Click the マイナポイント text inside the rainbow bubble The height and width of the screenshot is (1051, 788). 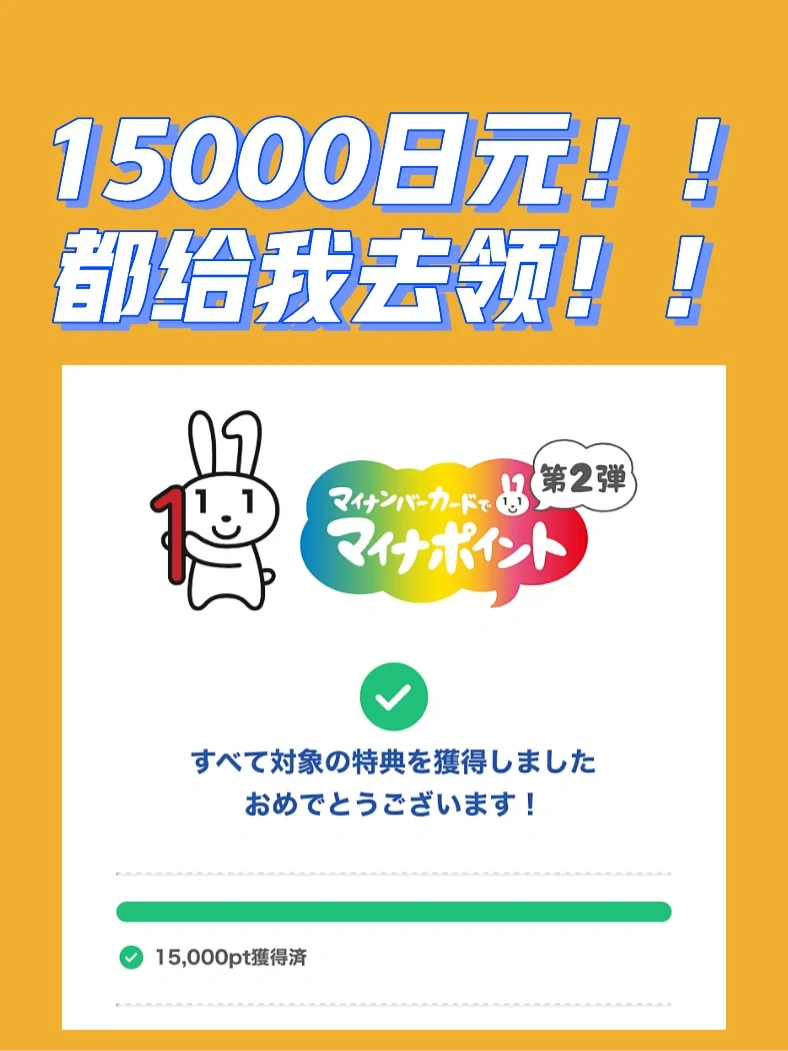coord(448,549)
